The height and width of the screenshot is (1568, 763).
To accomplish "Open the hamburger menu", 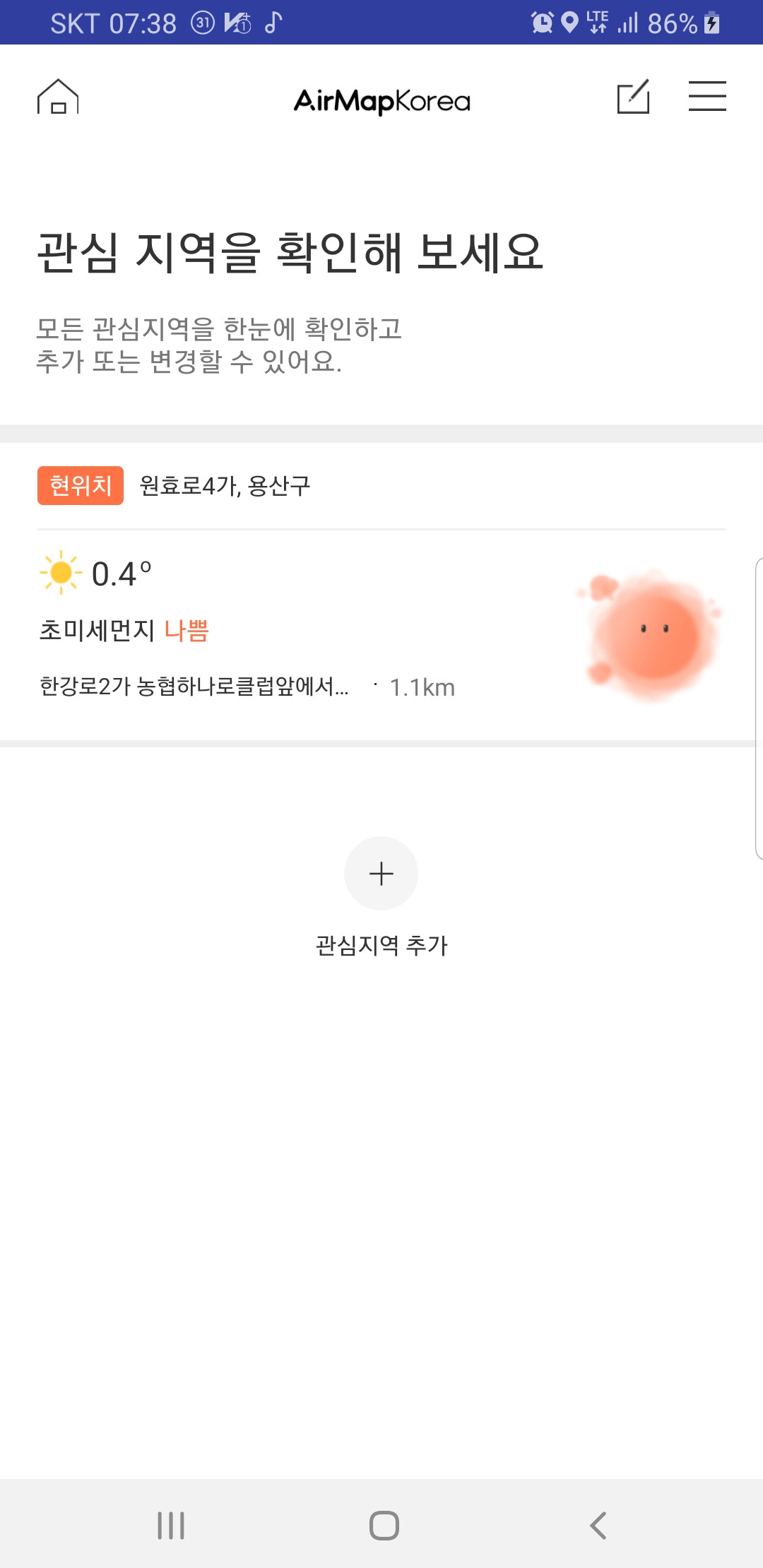I will pos(707,97).
